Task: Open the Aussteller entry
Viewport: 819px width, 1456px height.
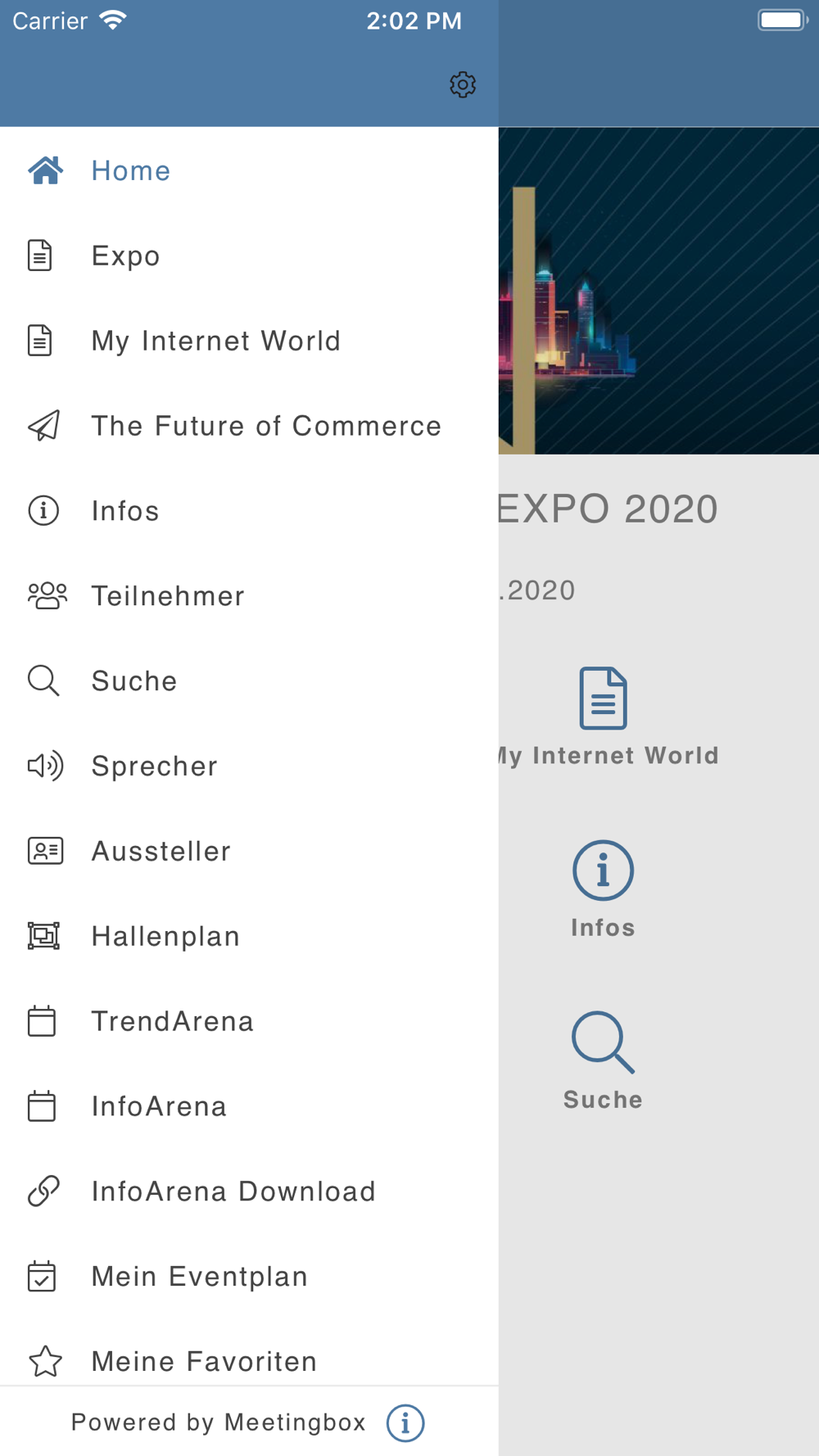Action: [249, 851]
